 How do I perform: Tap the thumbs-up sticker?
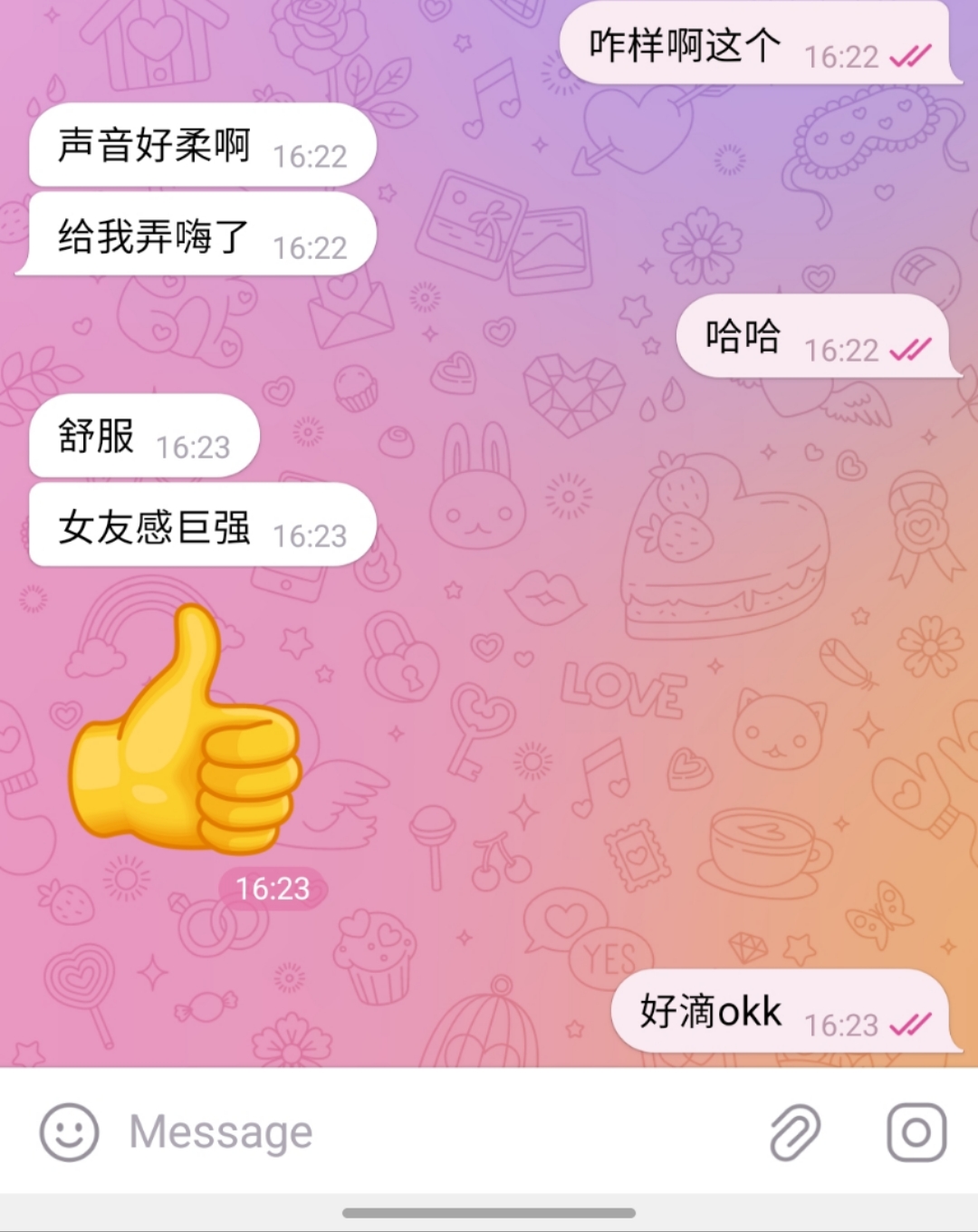pyautogui.click(x=186, y=736)
